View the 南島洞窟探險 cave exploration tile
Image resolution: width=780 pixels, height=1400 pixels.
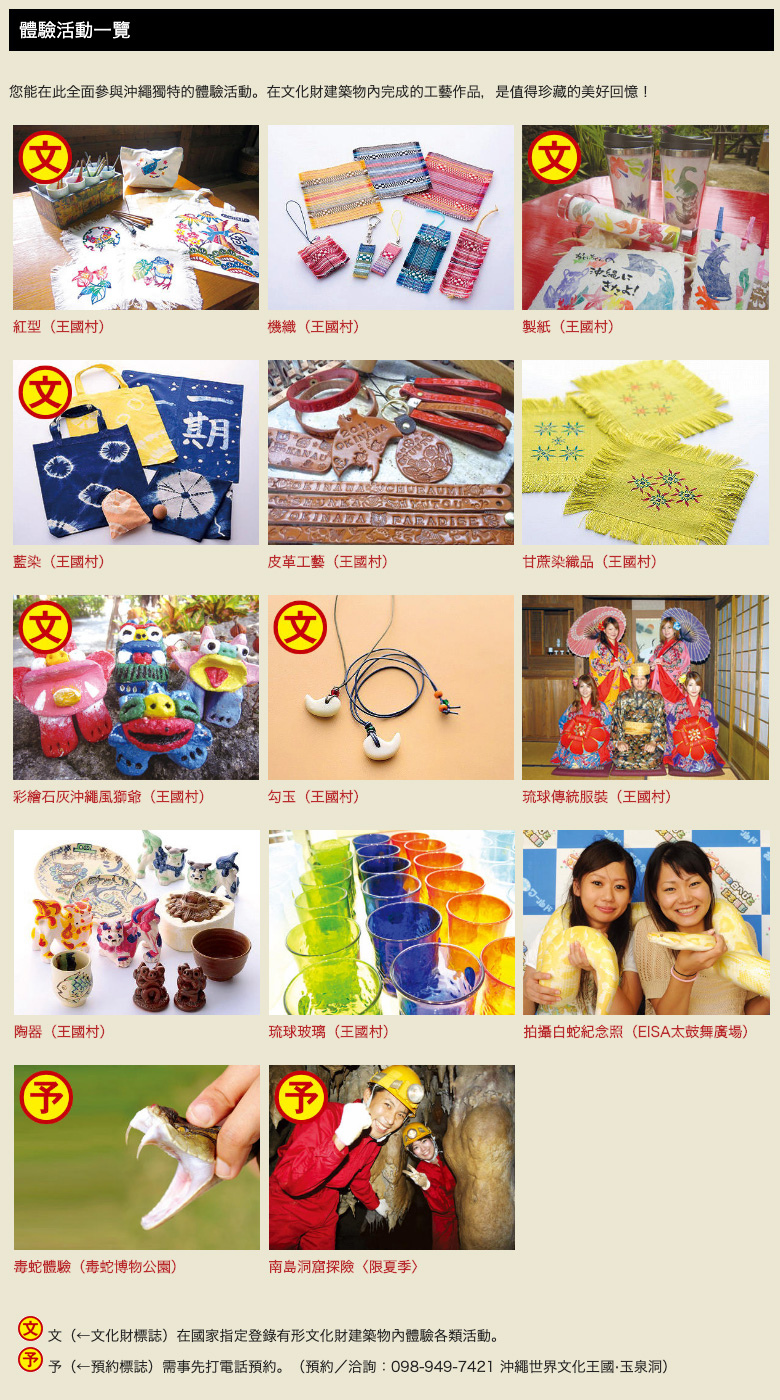click(x=391, y=1158)
